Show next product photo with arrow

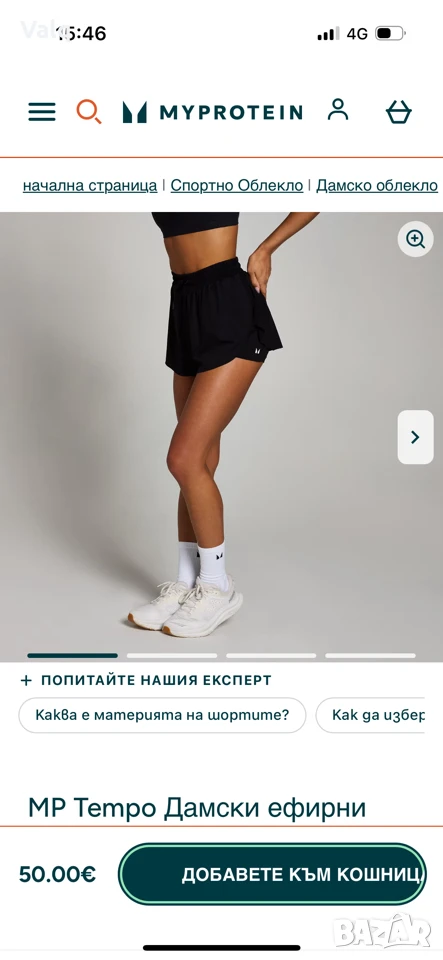click(415, 437)
